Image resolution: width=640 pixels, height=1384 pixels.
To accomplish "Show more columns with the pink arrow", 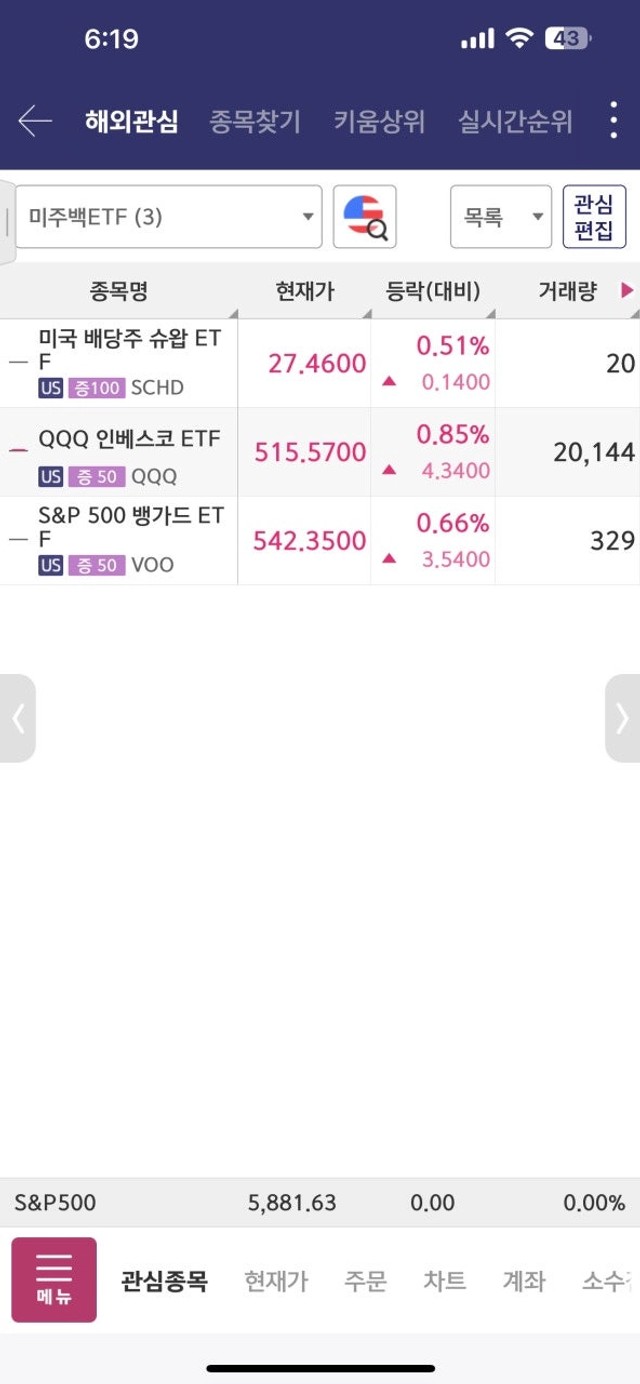I will pos(627,291).
